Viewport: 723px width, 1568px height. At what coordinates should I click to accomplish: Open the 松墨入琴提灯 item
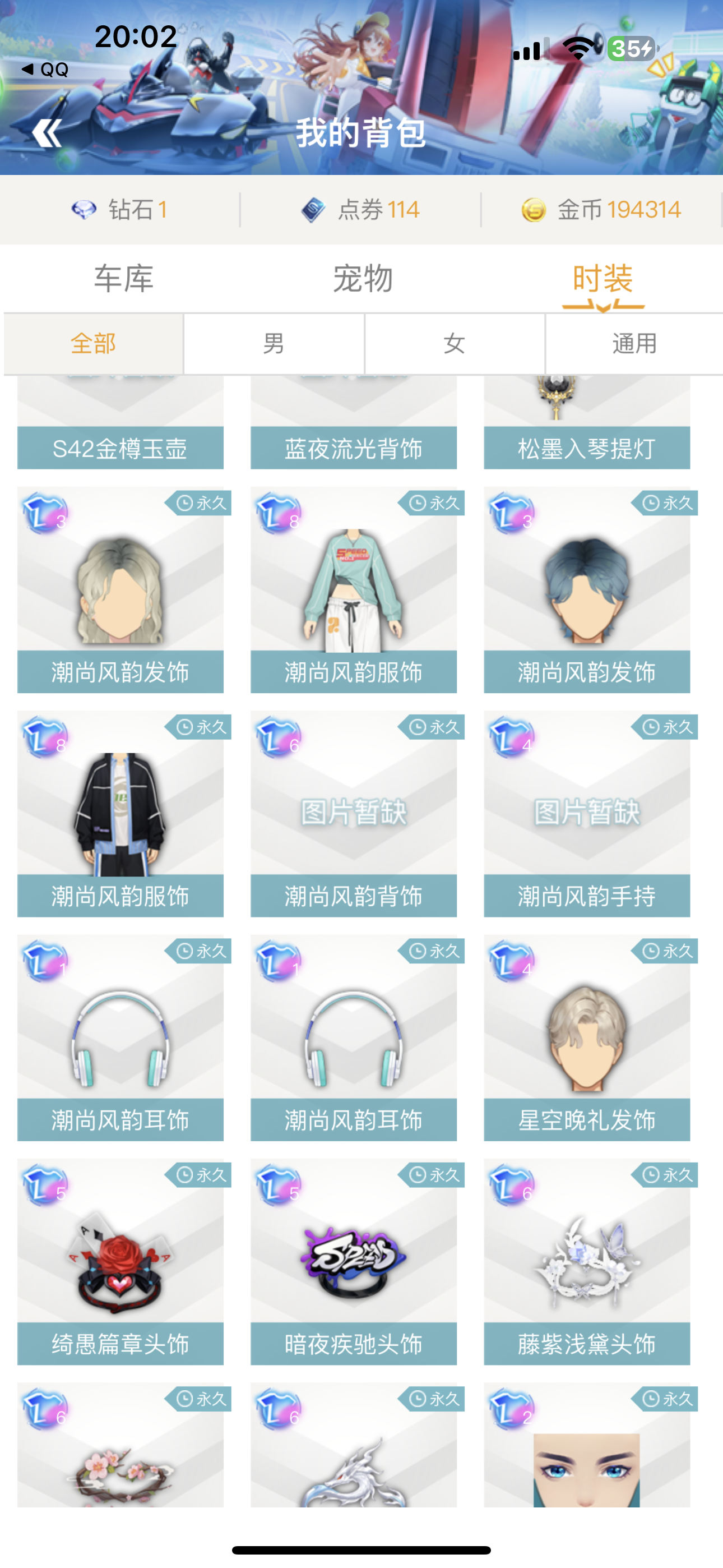pos(587,422)
